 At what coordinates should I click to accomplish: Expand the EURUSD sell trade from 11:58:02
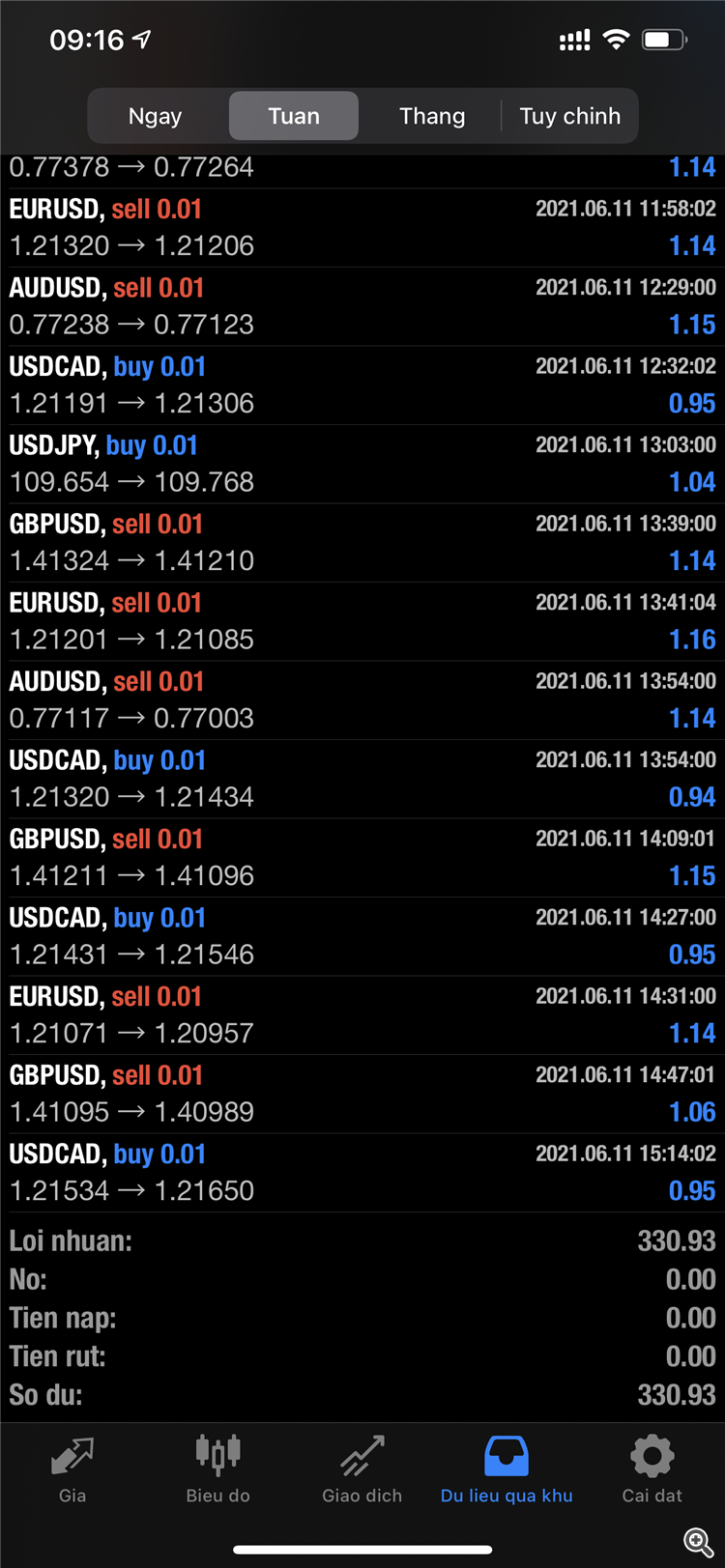tap(362, 228)
